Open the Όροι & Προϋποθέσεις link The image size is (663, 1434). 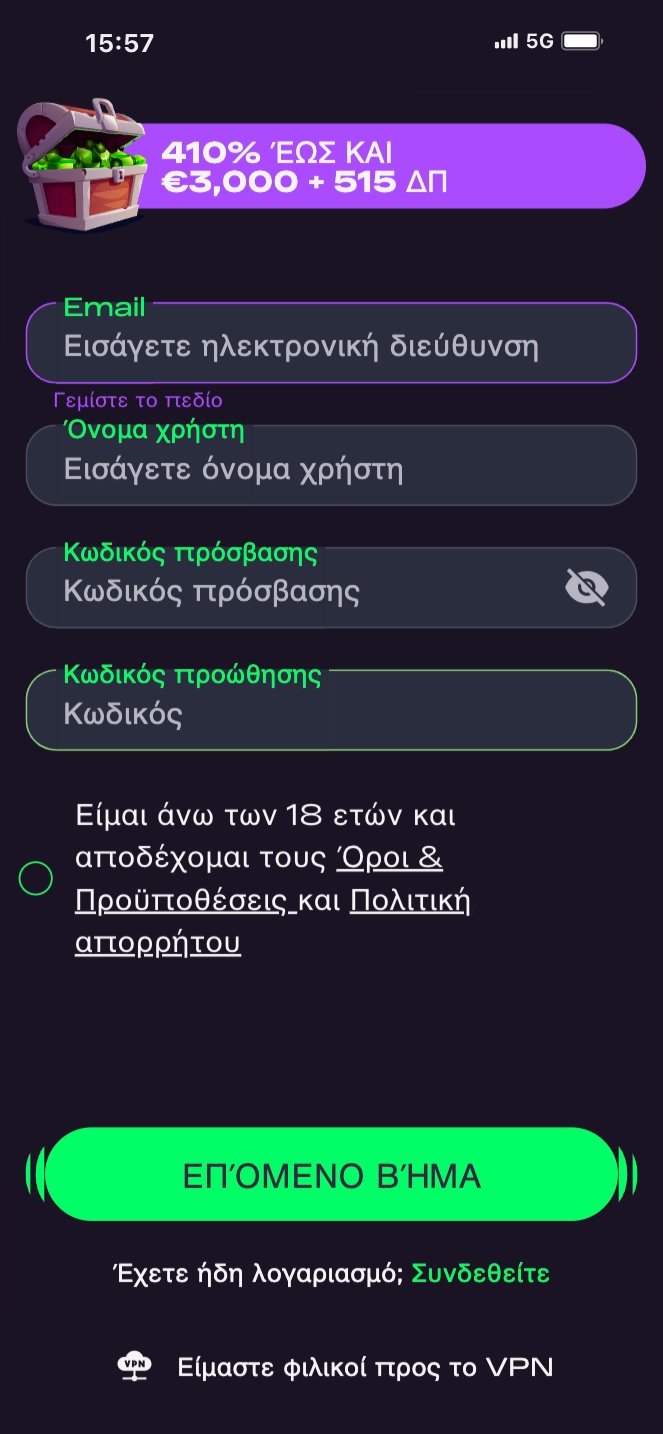tap(390, 858)
